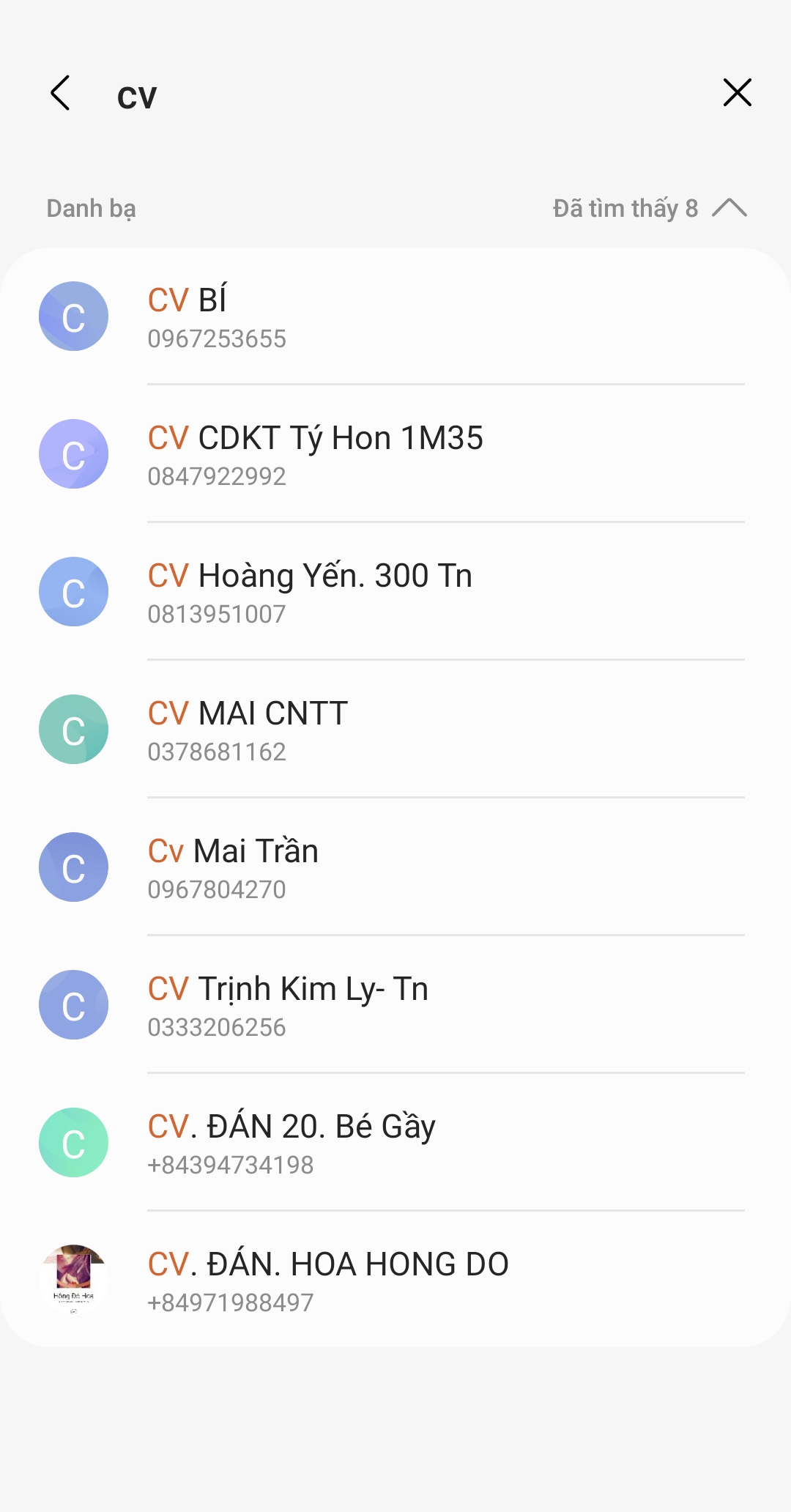This screenshot has width=791, height=1512.
Task: Tap the avatar of CV CDKT Tý Hon 1M35
Action: point(73,453)
